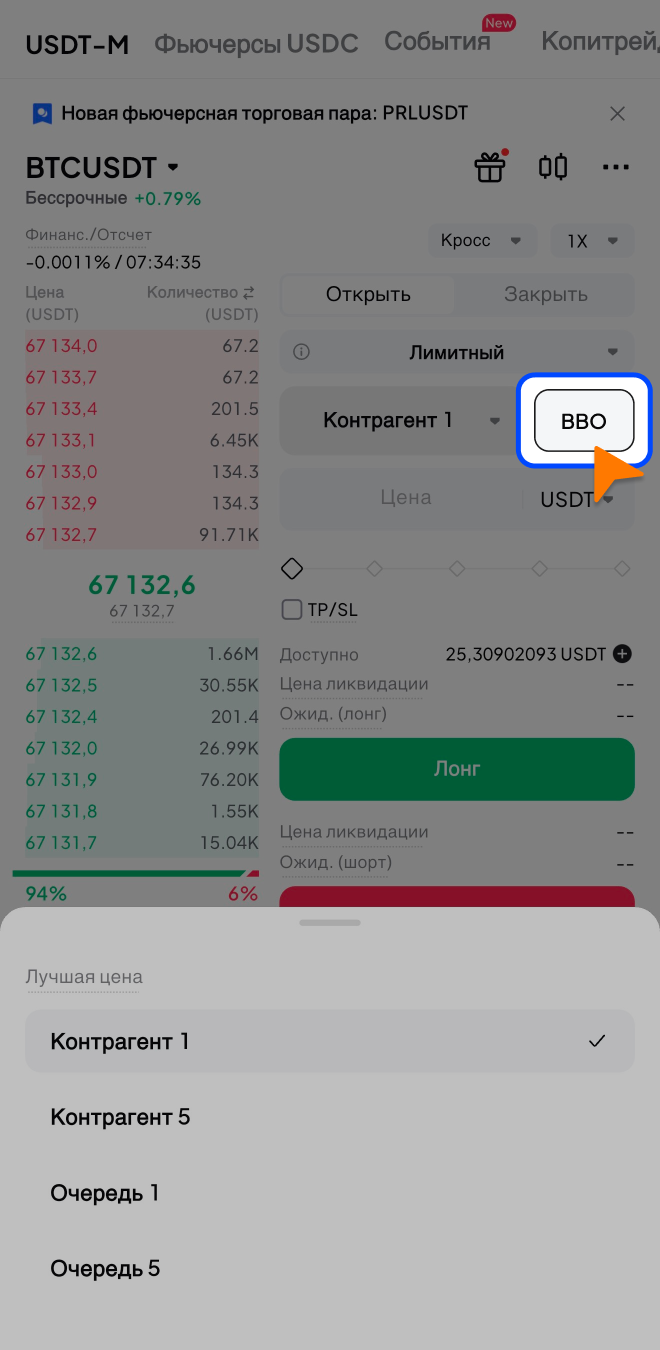
Task: Tap the highlighted BBO button
Action: (x=584, y=421)
